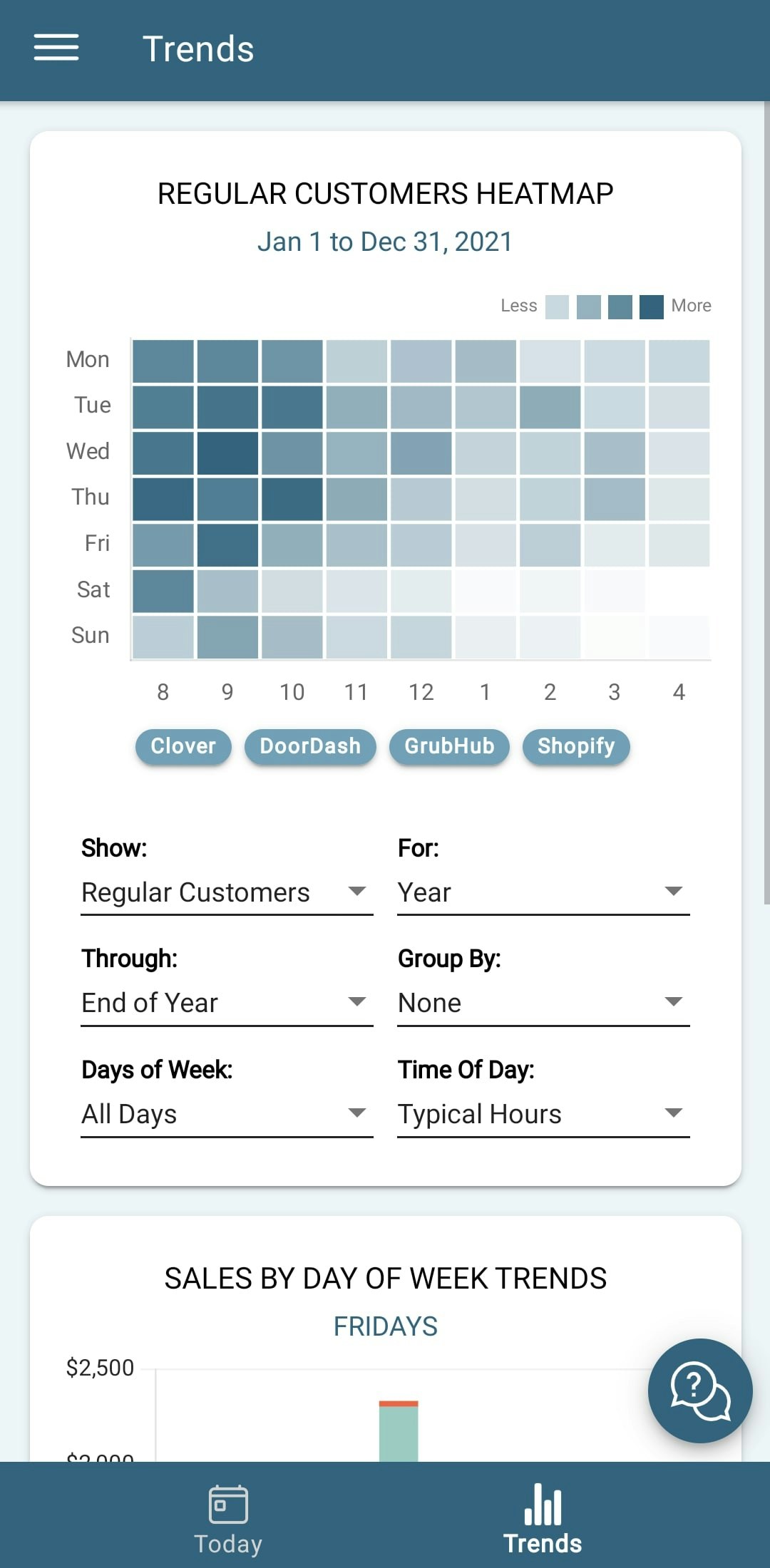The width and height of the screenshot is (770, 1568).
Task: Open the Group By dropdown showing None
Action: tap(543, 1003)
